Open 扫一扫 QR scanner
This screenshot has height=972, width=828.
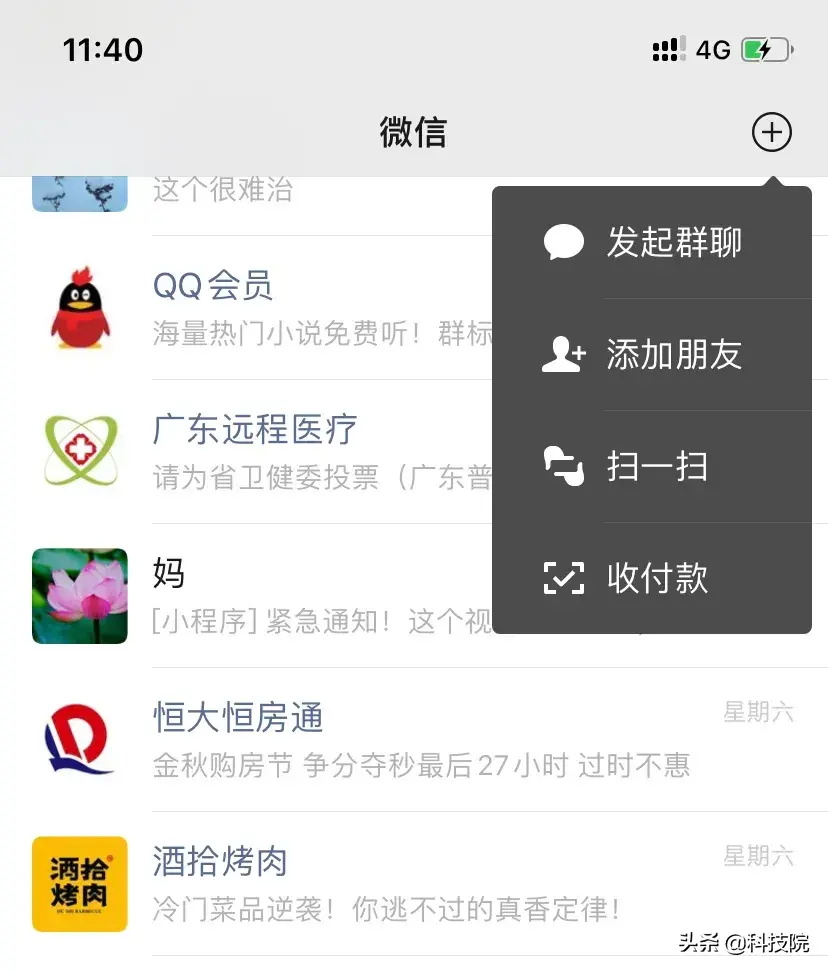(652, 467)
